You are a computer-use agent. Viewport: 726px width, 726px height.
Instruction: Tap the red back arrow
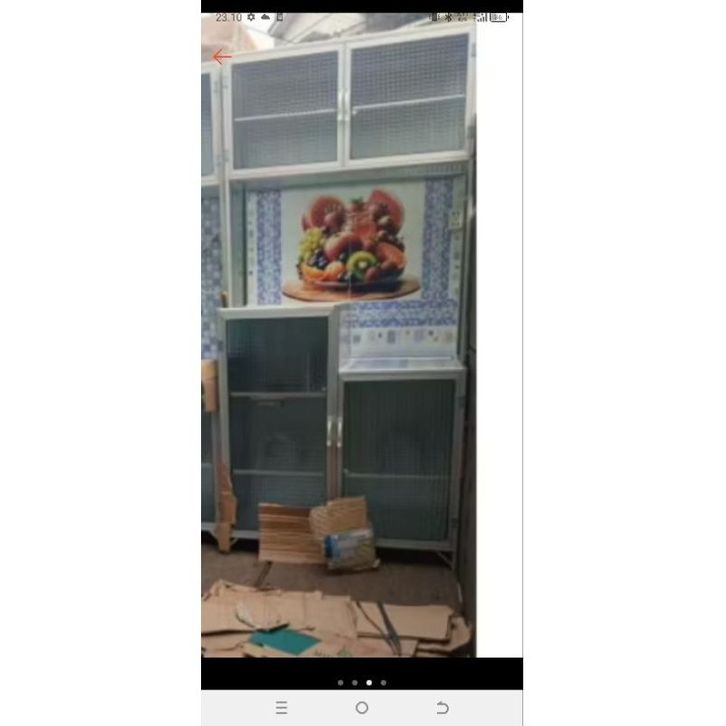[222, 57]
